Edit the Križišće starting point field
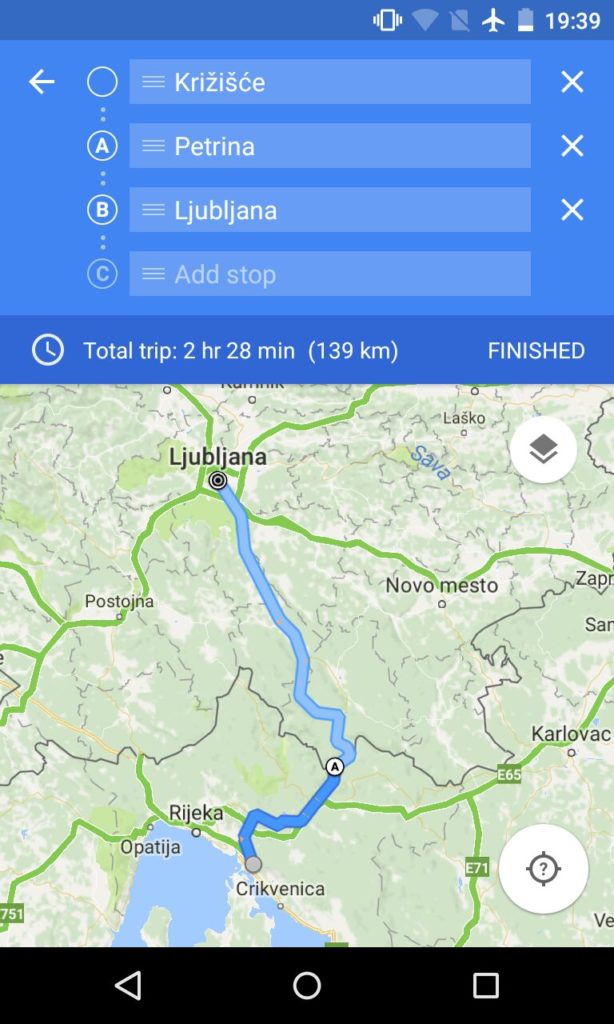The image size is (614, 1024). [330, 82]
